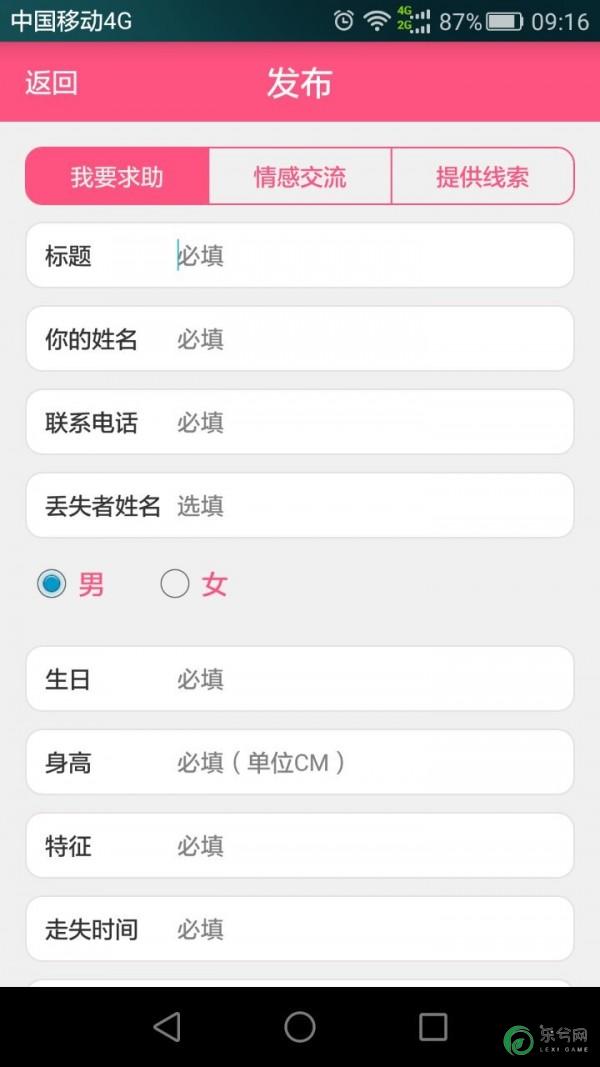The height and width of the screenshot is (1067, 600).
Task: Select the 男 radio button
Action: [x=52, y=584]
